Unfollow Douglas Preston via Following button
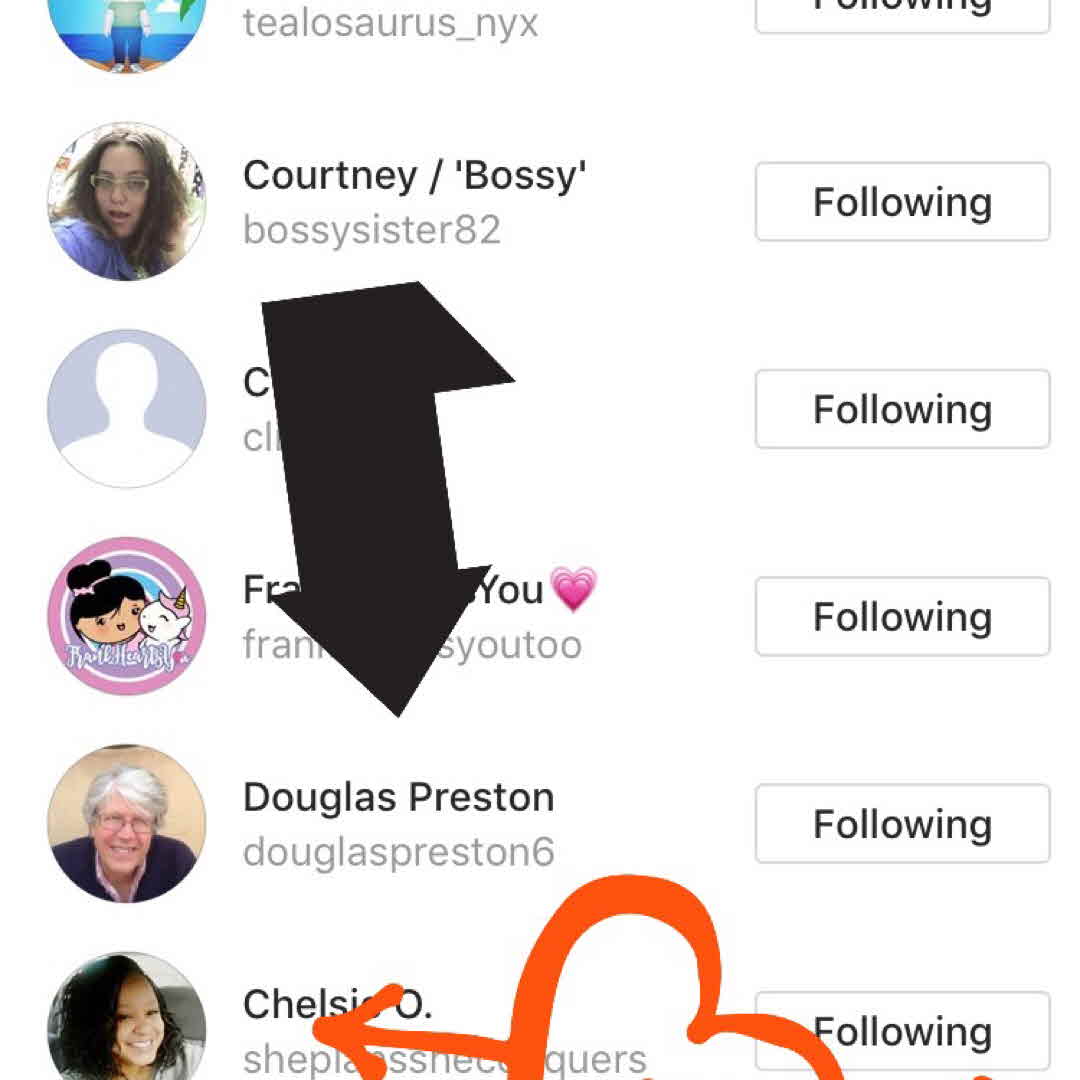Screen dimensions: 1080x1080 pos(902,824)
